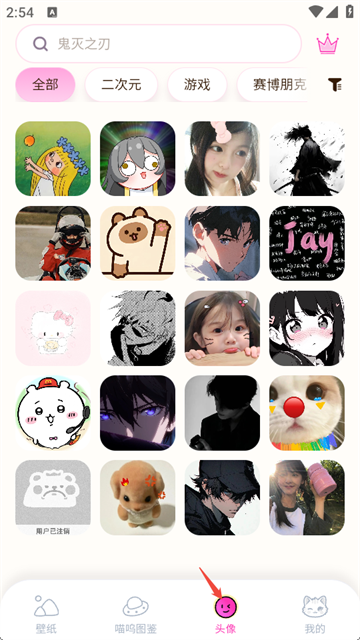This screenshot has width=360, height=640.
Task: Go to the 喵呜图鉴 tab
Action: click(136, 614)
